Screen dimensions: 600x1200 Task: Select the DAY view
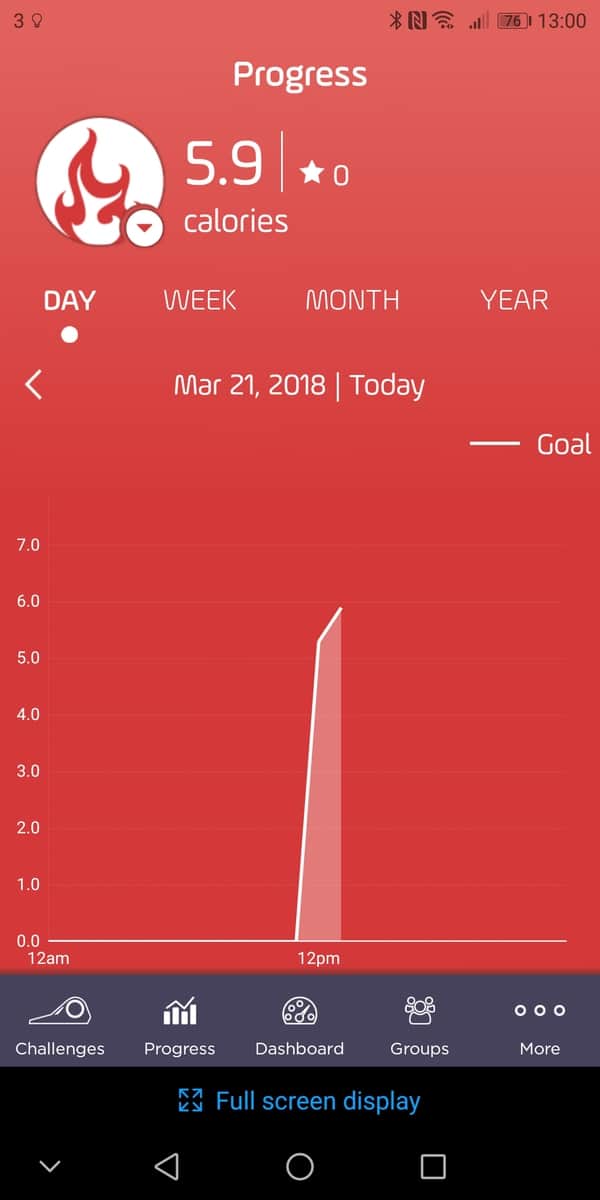(70, 300)
